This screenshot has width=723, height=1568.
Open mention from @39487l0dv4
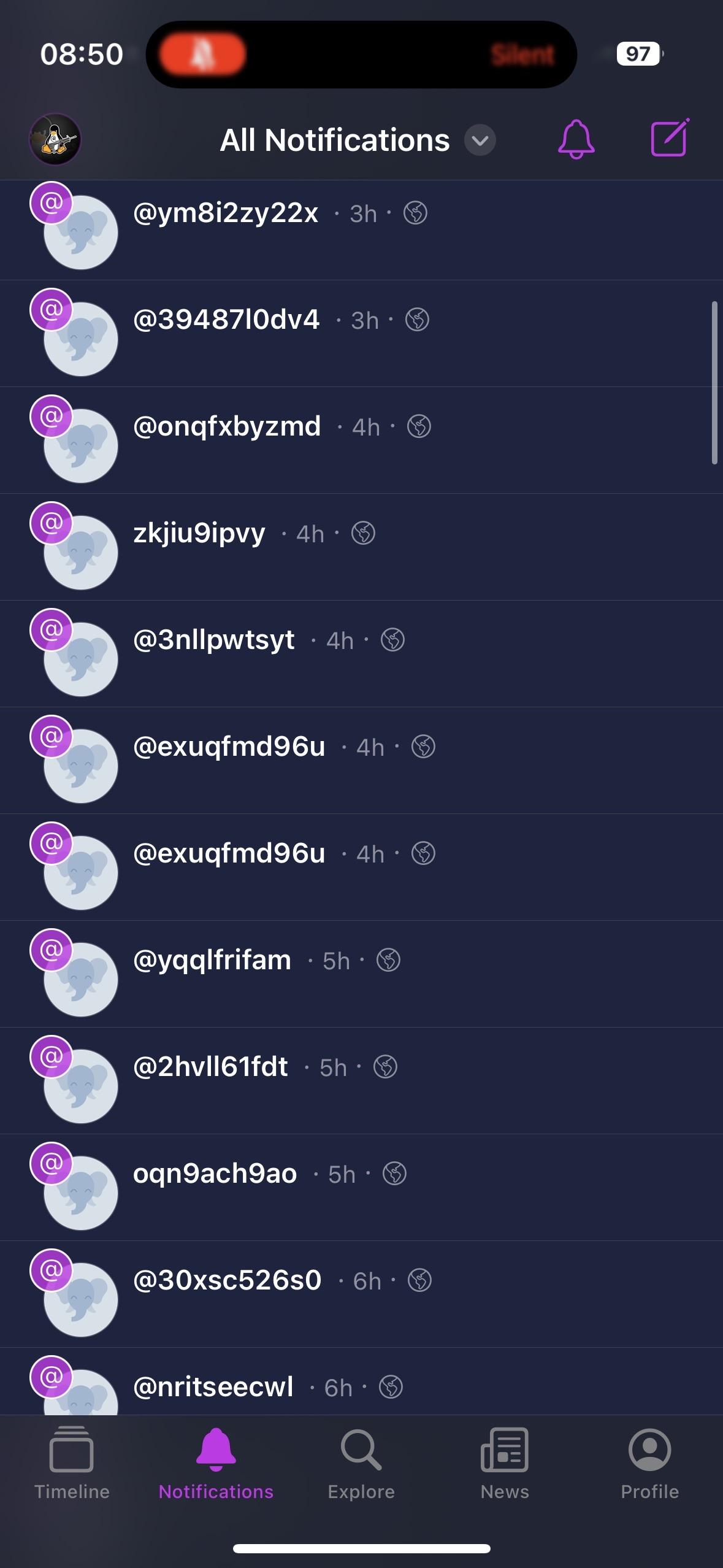[361, 334]
